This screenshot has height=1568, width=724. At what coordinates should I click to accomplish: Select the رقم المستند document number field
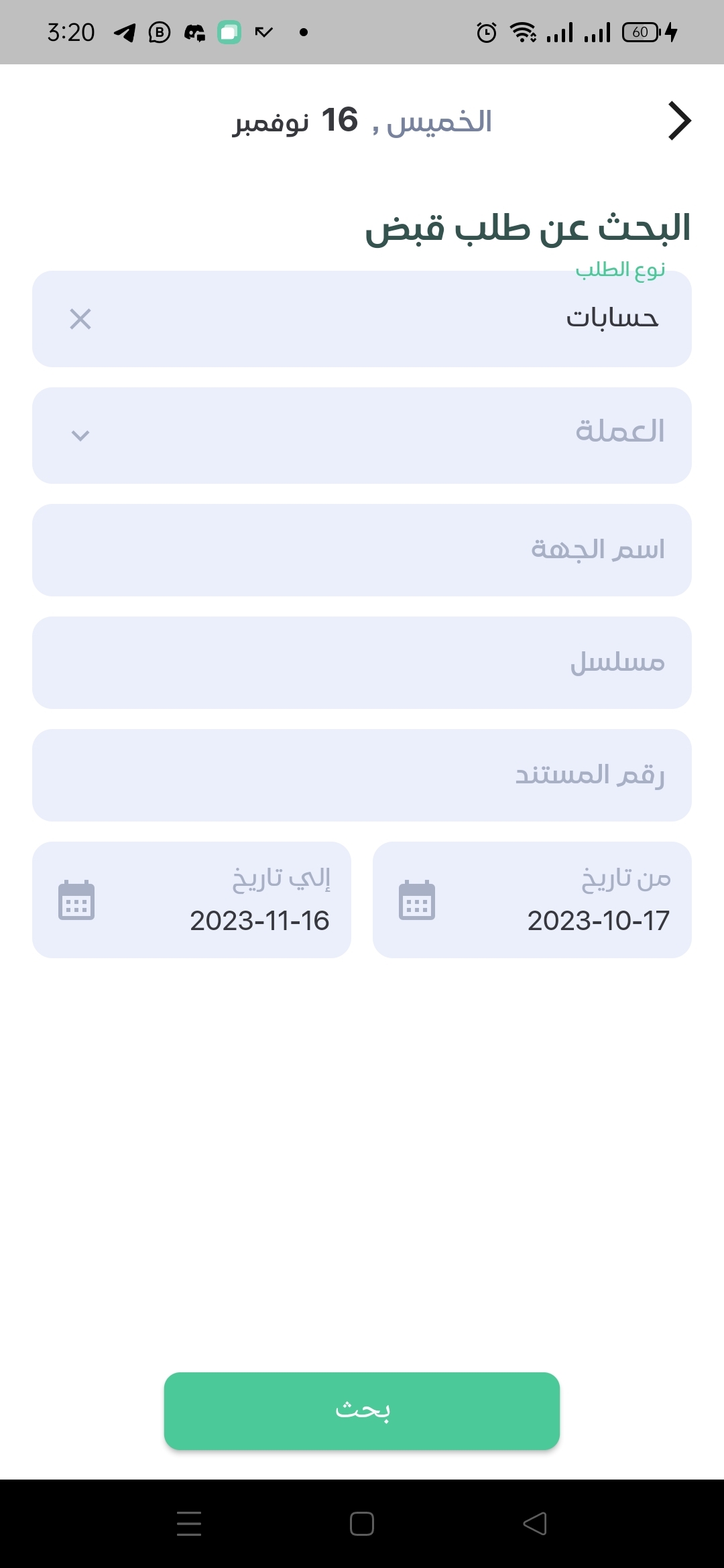coord(362,775)
